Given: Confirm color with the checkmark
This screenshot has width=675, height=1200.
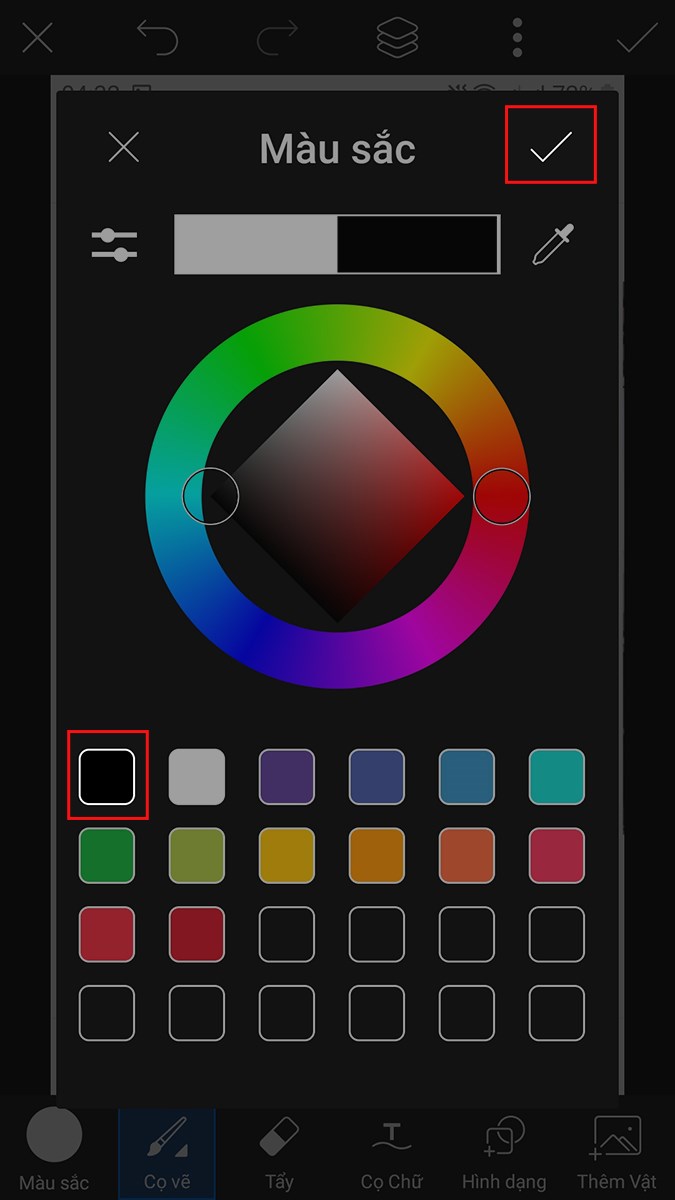Looking at the screenshot, I should (x=550, y=146).
